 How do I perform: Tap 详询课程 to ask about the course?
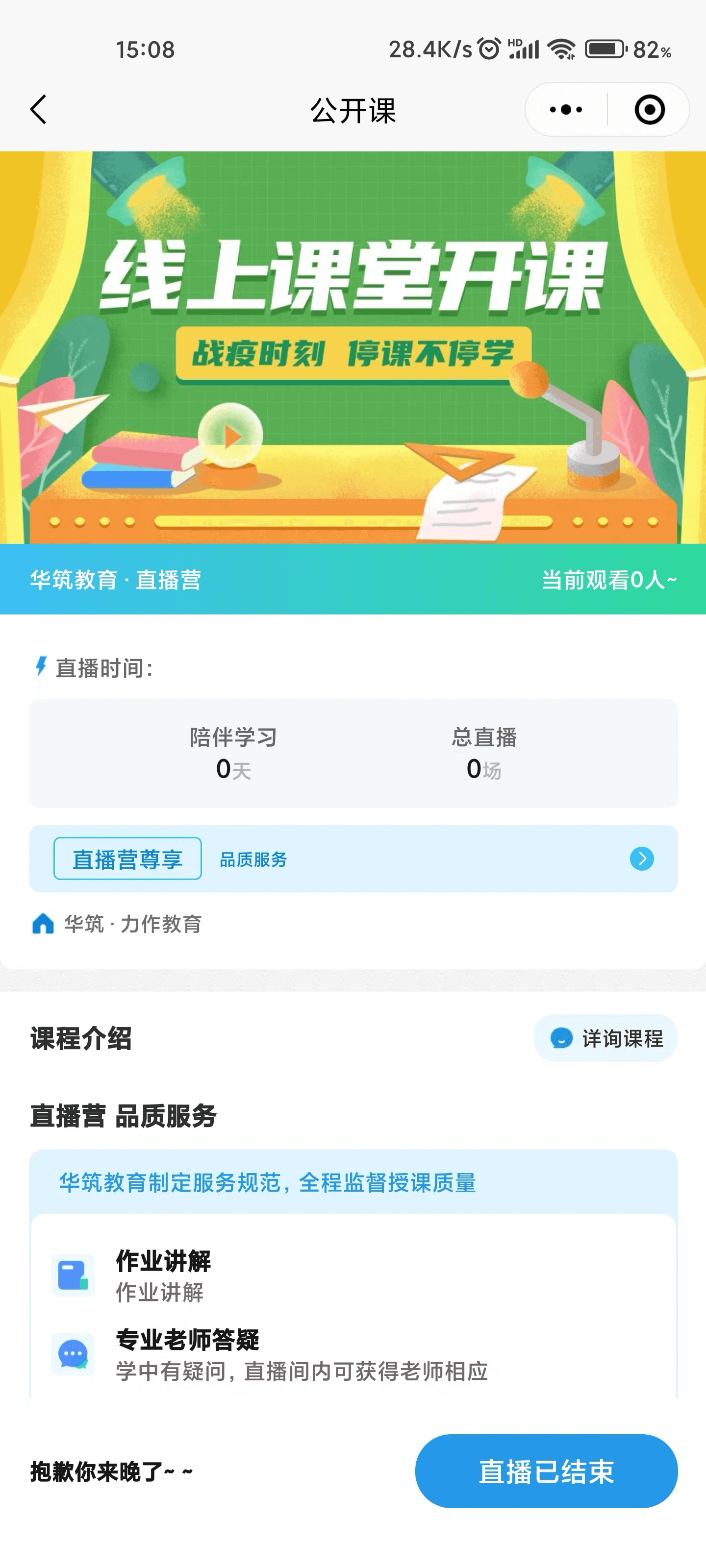pos(605,1038)
